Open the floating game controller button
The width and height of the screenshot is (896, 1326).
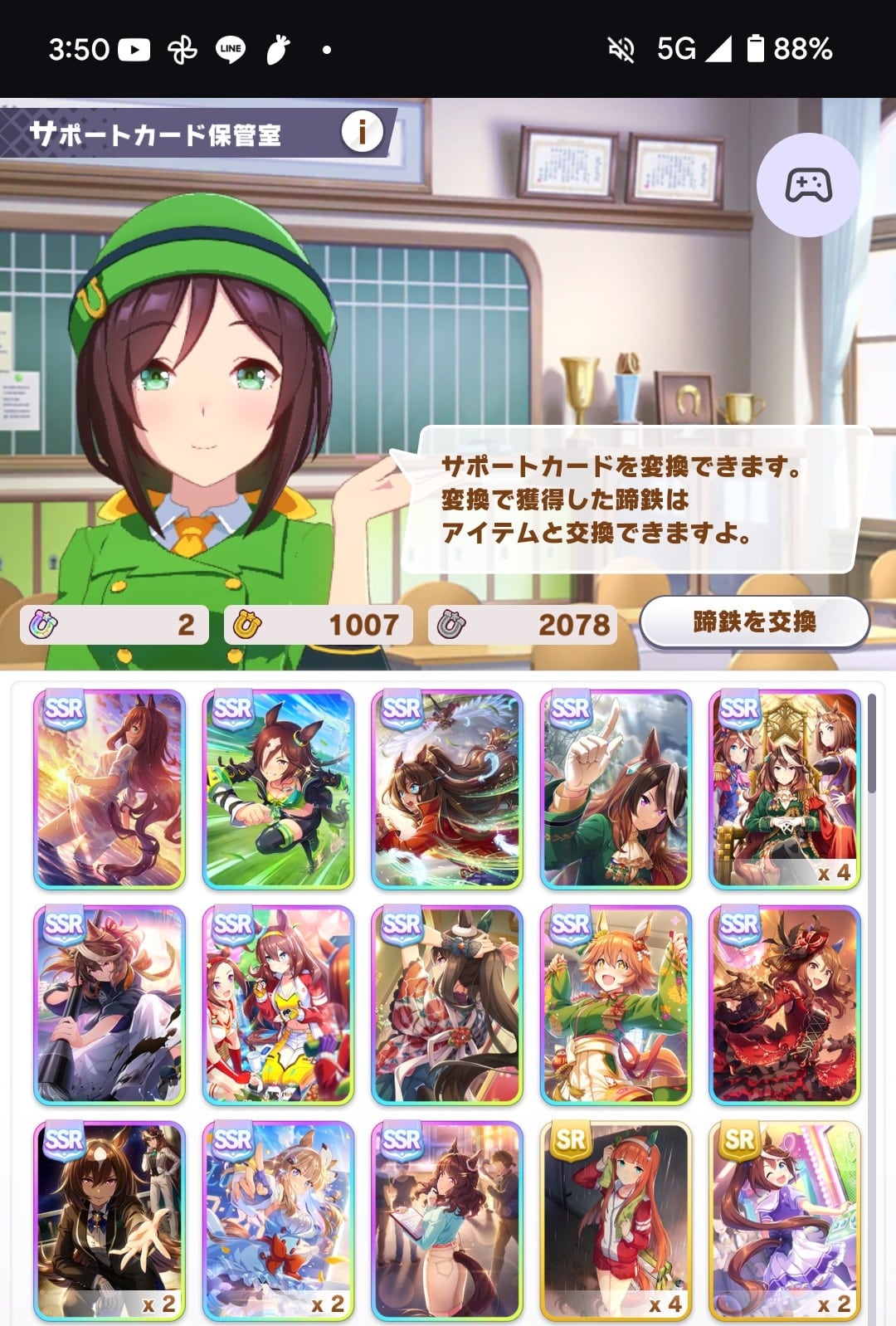(808, 185)
